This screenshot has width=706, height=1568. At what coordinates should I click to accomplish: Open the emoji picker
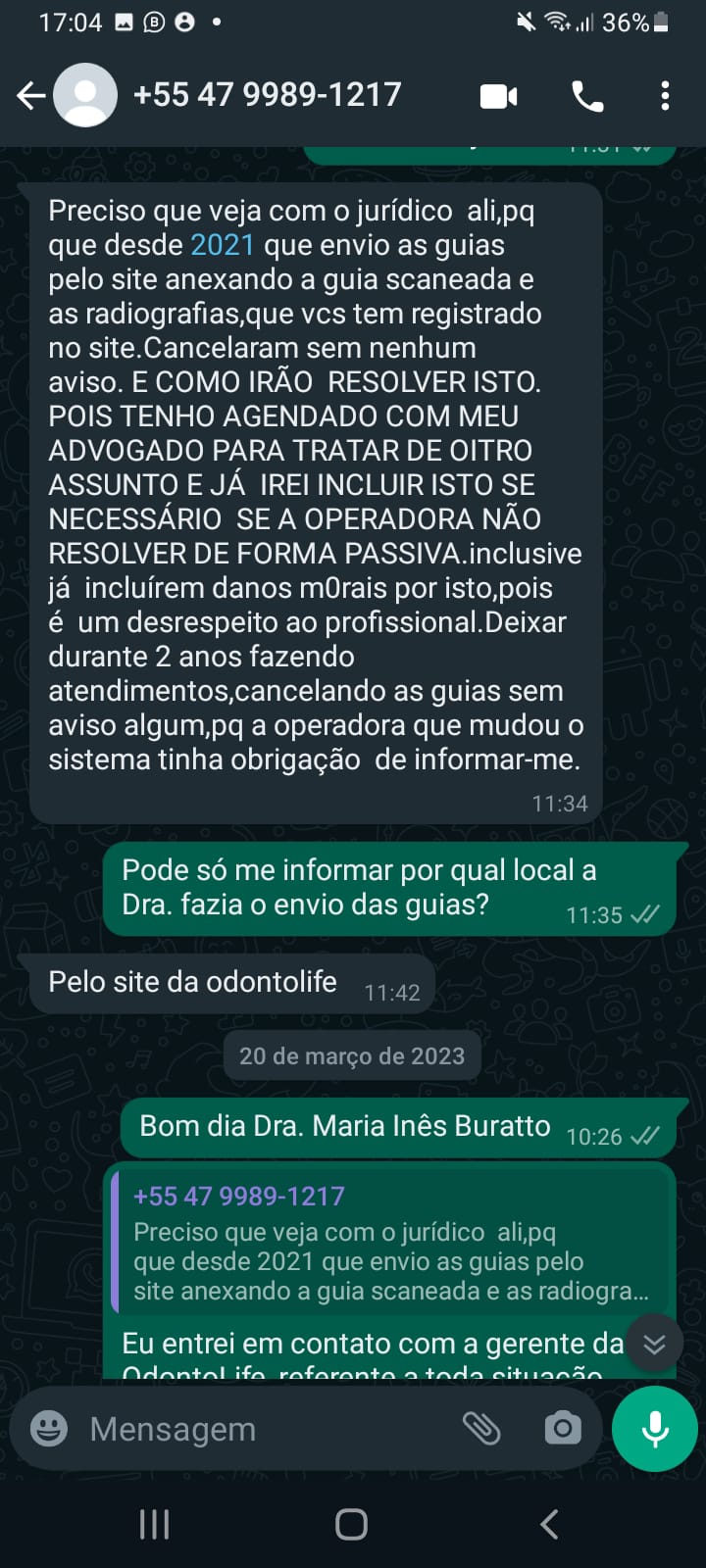coord(49,1429)
